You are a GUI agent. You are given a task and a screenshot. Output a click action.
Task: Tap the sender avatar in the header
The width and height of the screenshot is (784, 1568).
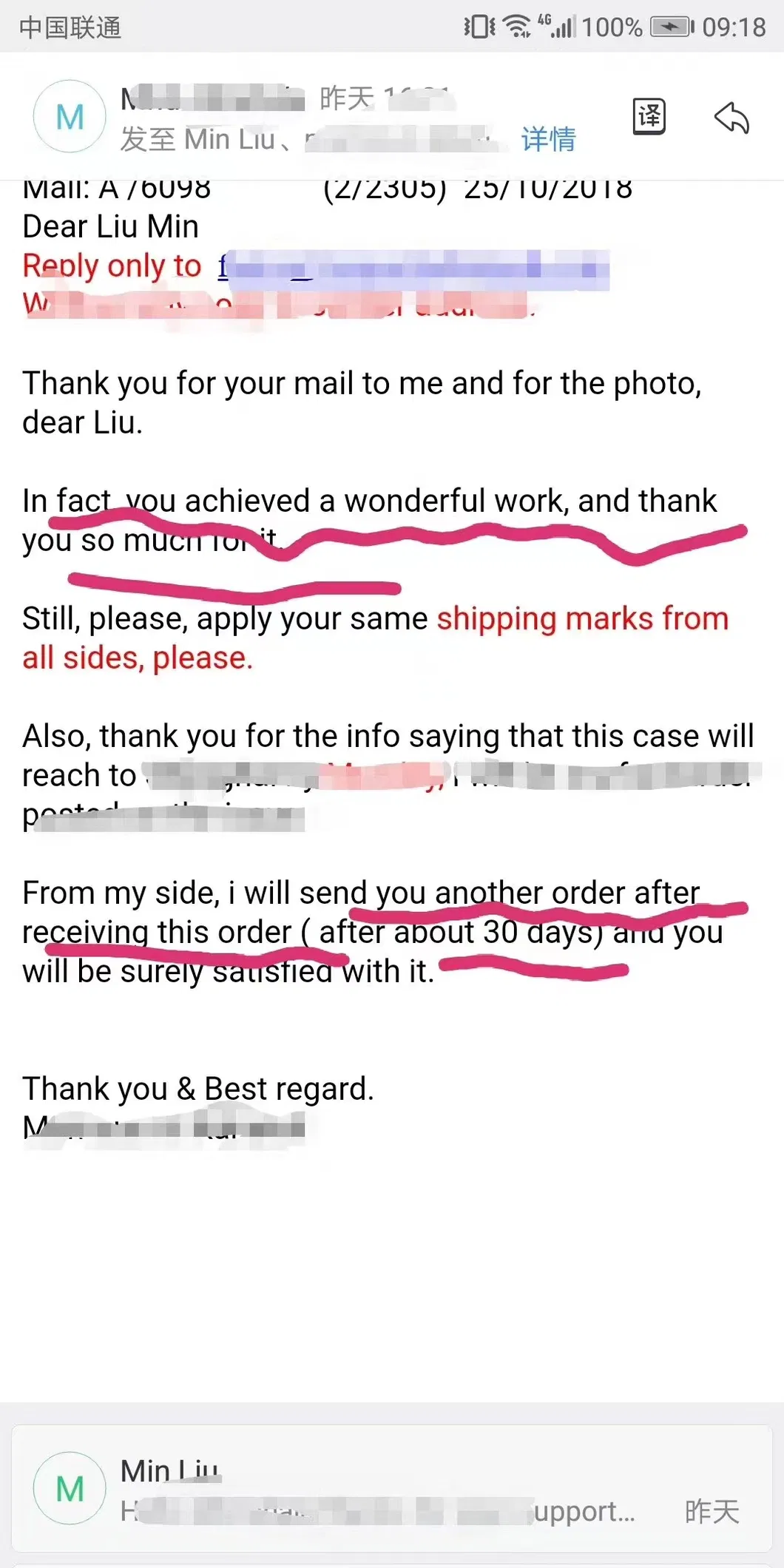(x=70, y=117)
